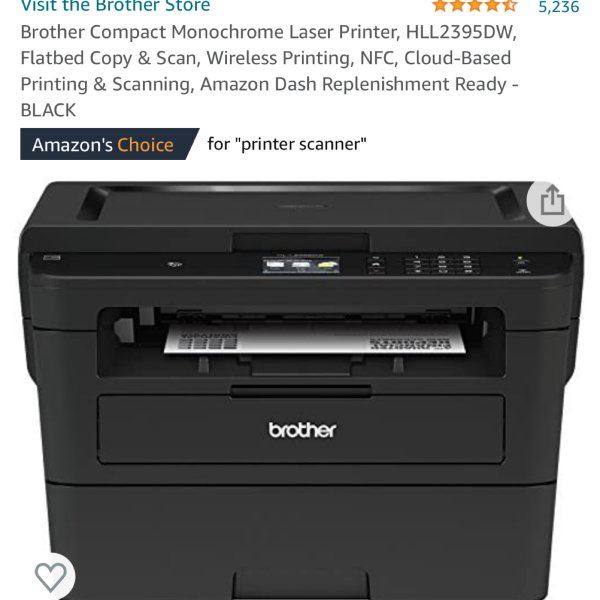This screenshot has width=600, height=600.
Task: Open the Brother printer product image
Action: tap(300, 390)
